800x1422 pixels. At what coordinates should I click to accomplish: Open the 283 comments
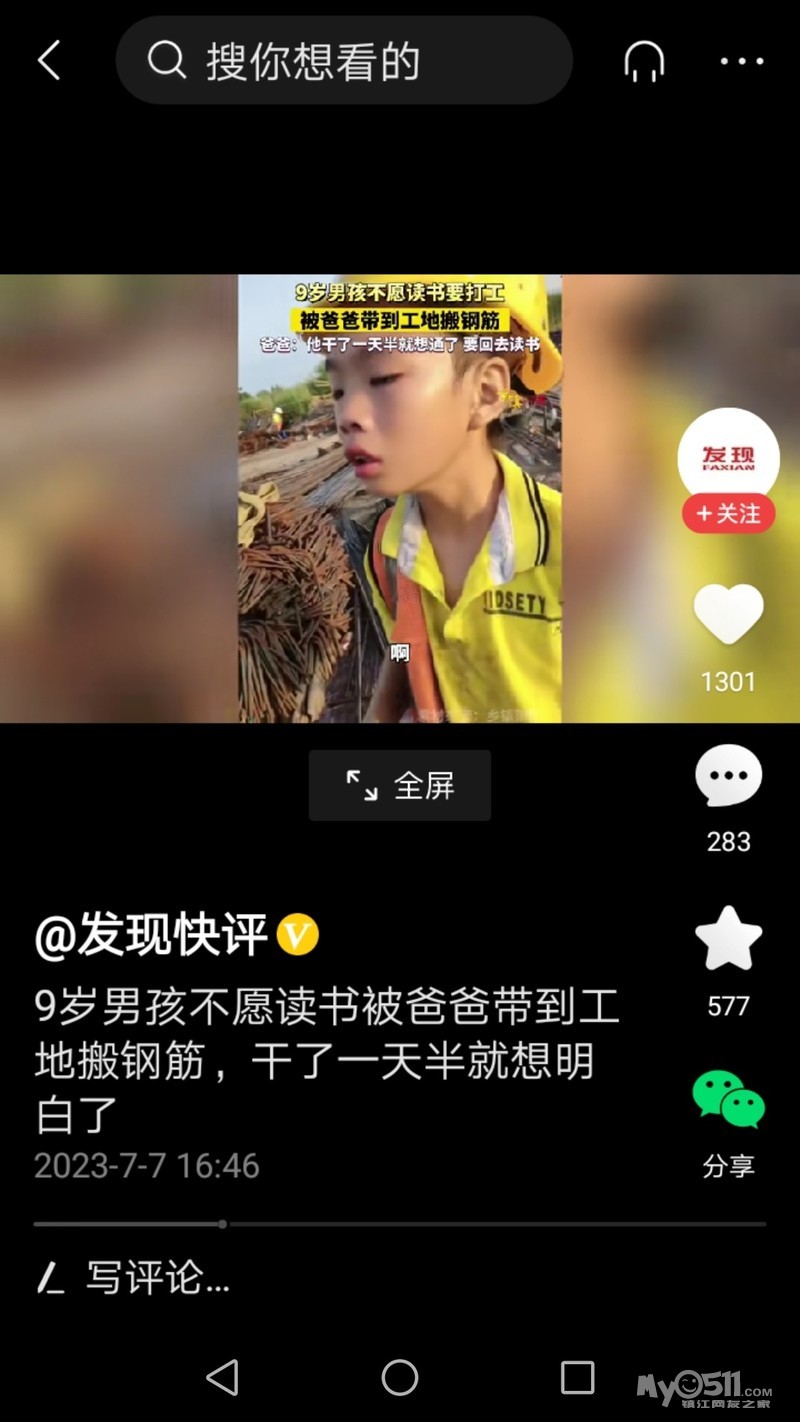pyautogui.click(x=728, y=776)
